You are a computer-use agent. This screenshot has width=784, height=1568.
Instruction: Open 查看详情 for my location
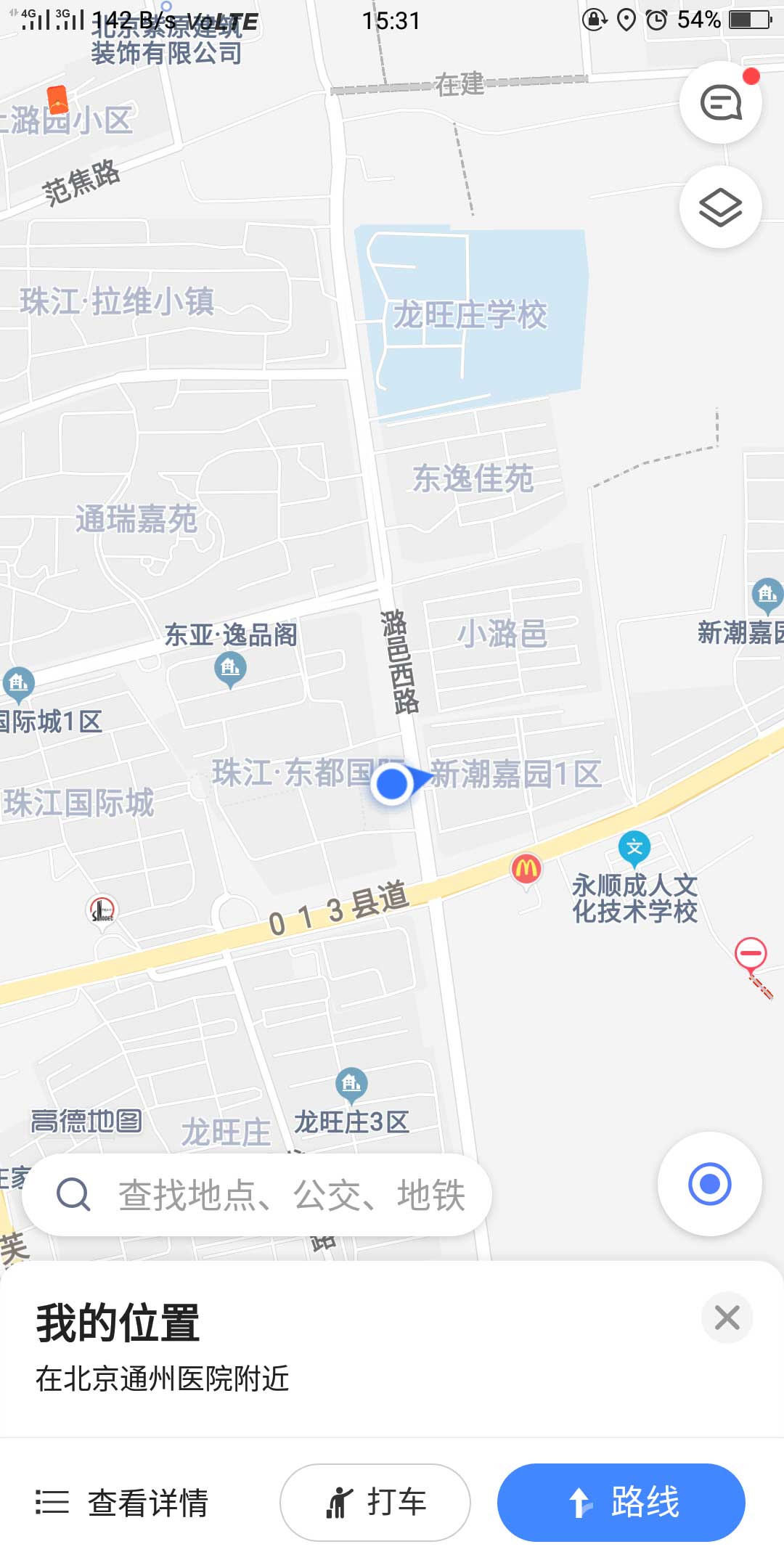(123, 1502)
